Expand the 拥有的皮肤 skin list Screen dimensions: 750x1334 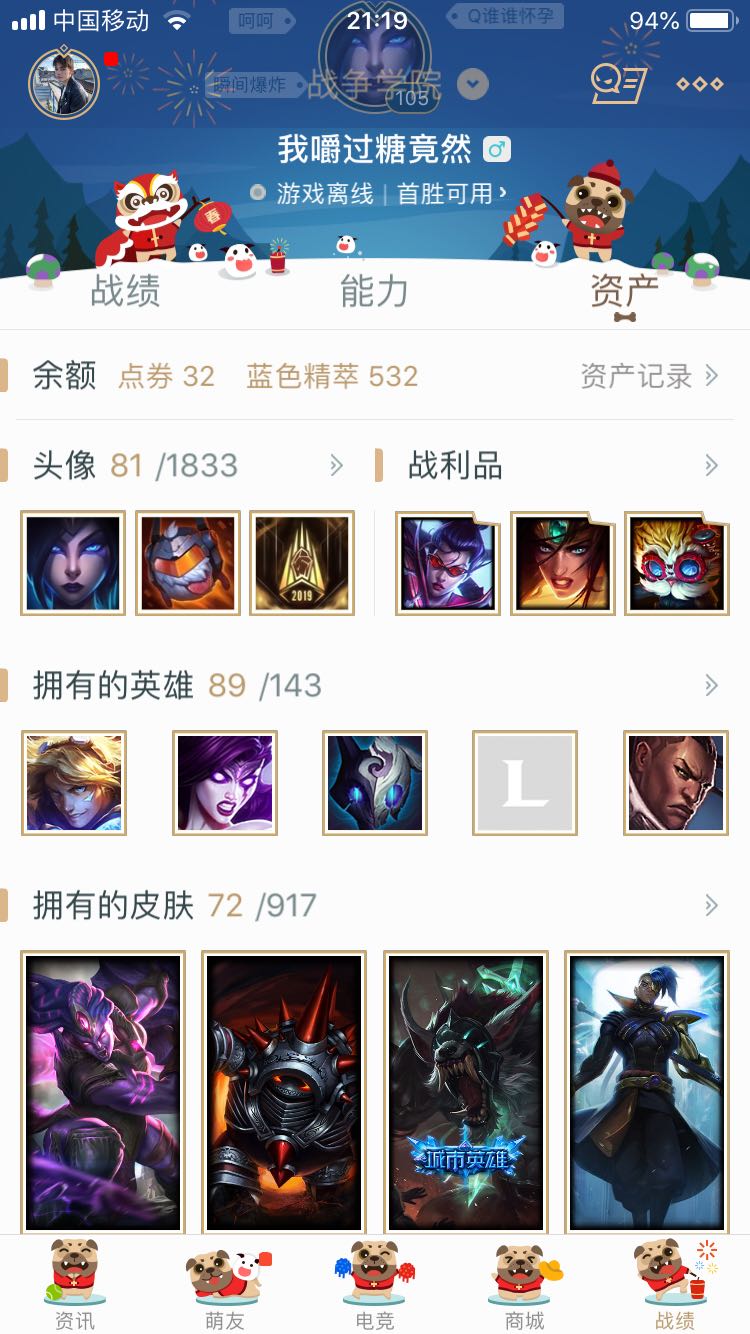click(x=711, y=905)
